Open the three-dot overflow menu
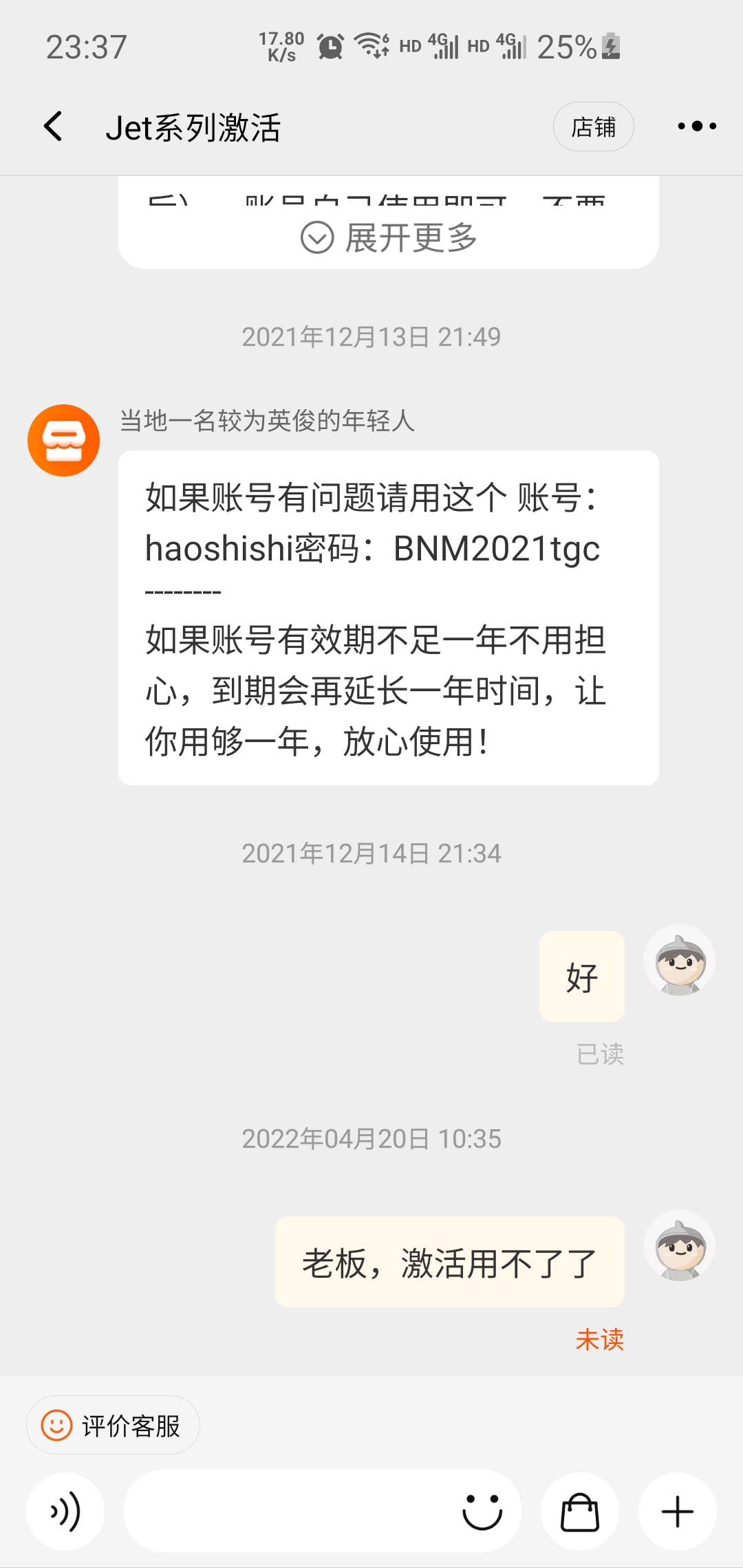This screenshot has width=743, height=1568. coord(696,127)
